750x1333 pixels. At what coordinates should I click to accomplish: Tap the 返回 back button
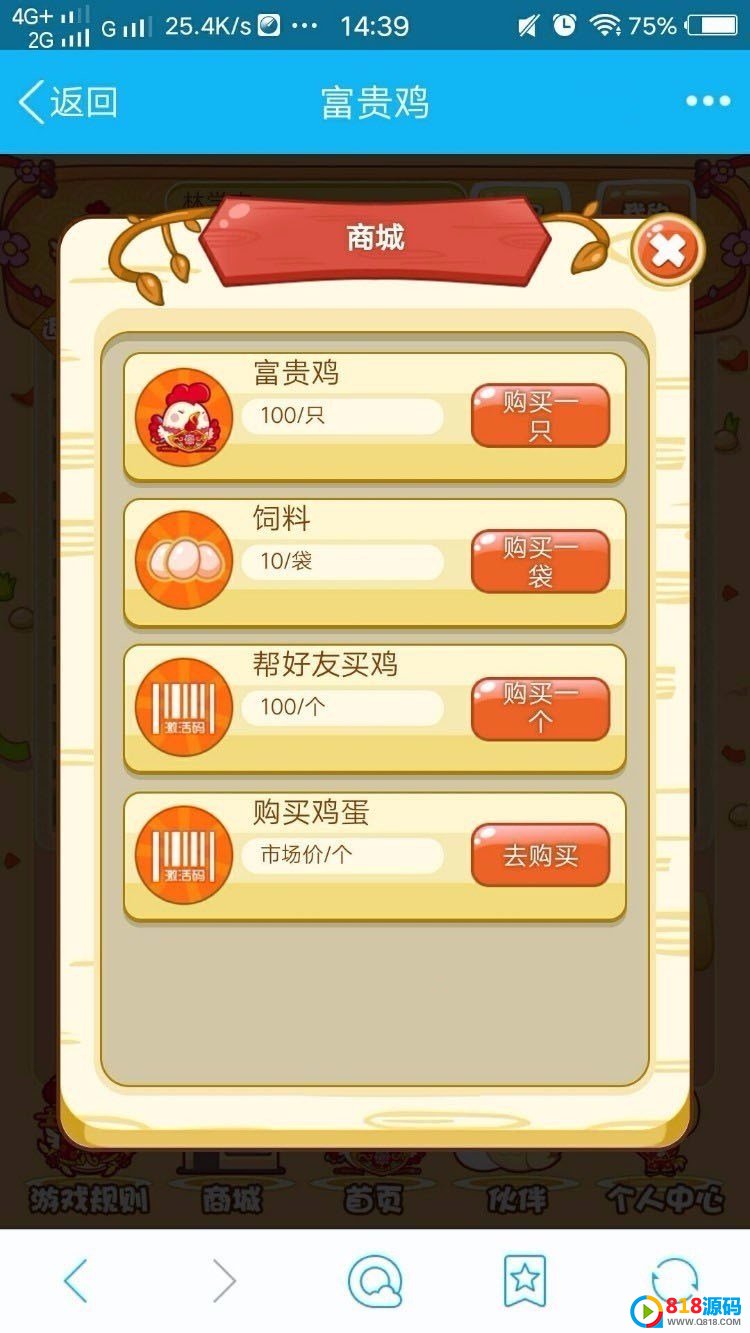(x=68, y=102)
